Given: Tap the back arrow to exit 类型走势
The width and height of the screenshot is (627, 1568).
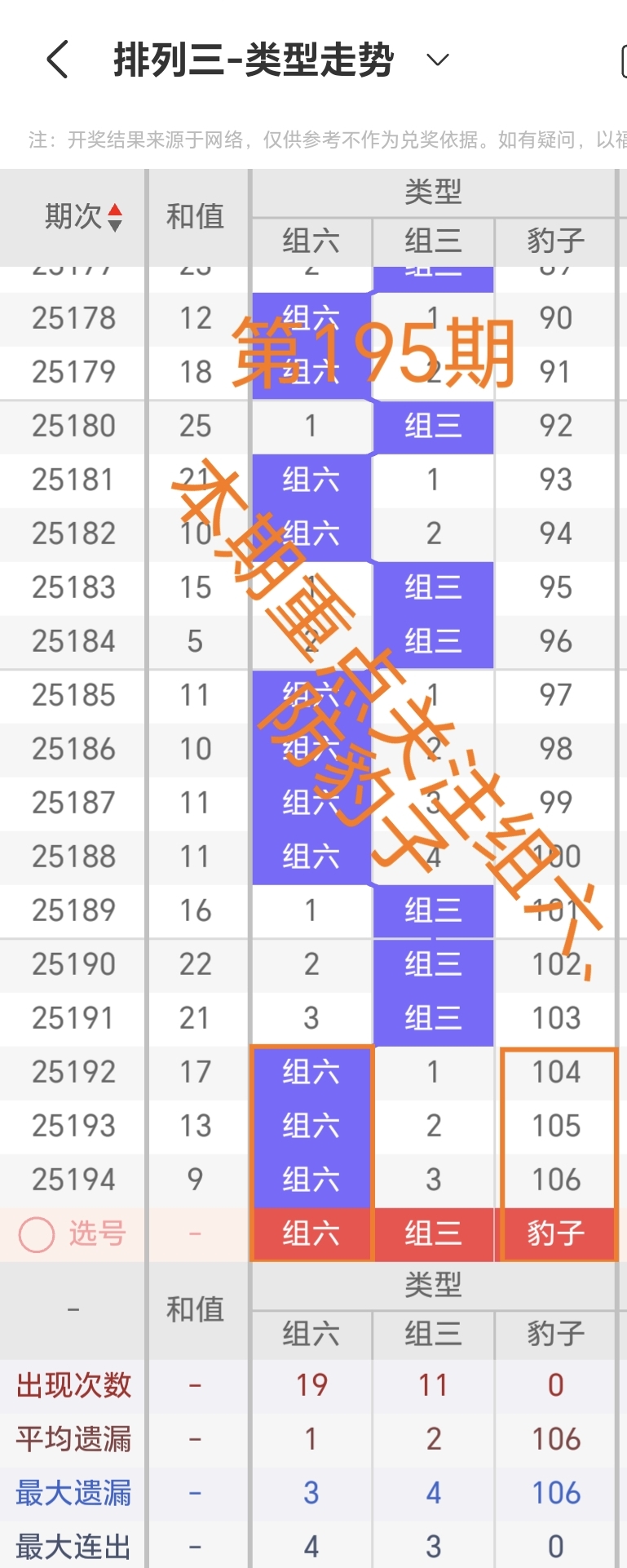Looking at the screenshot, I should click(55, 59).
